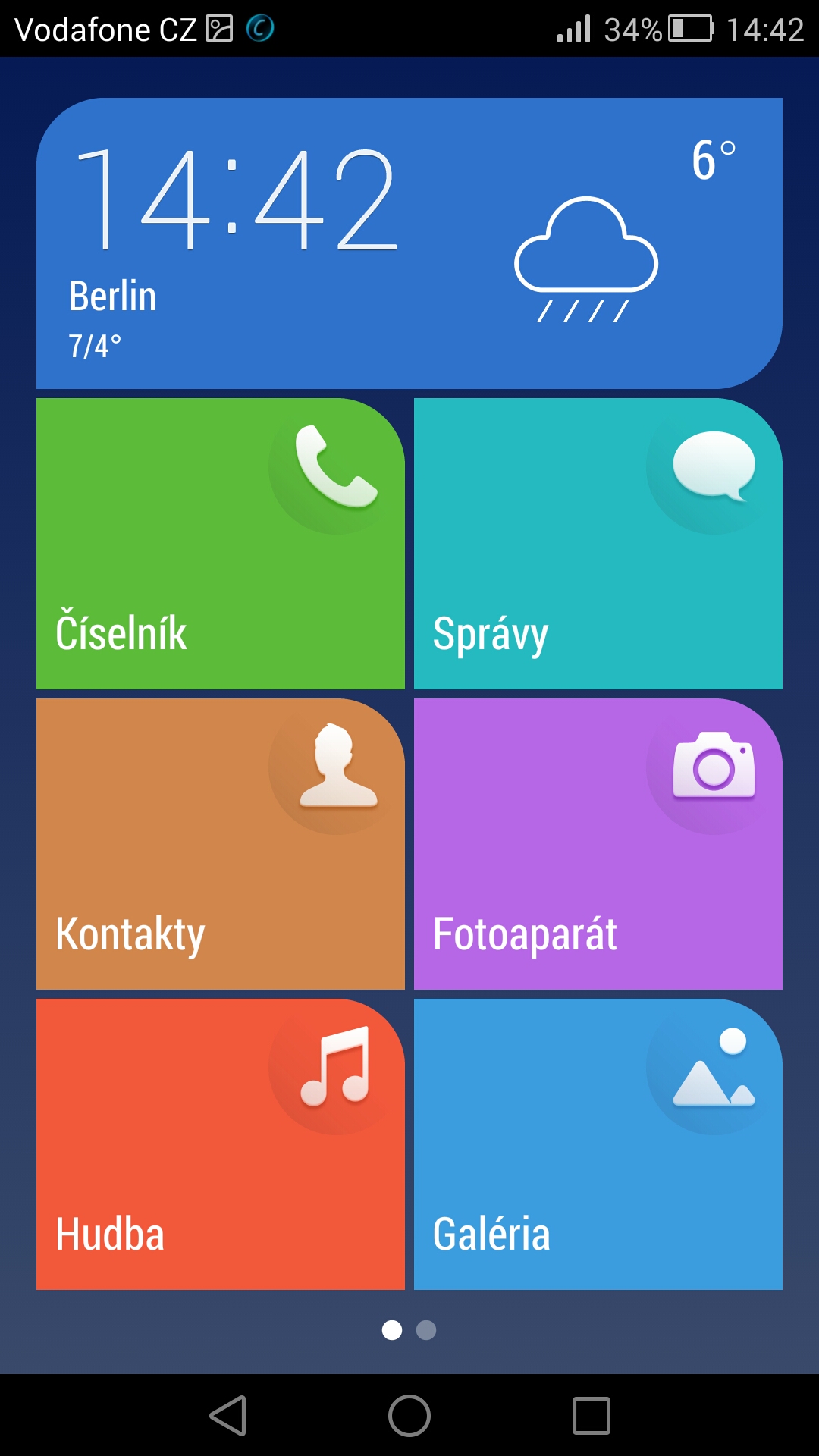
Task: Open the Galéria tile
Action: tap(598, 1144)
